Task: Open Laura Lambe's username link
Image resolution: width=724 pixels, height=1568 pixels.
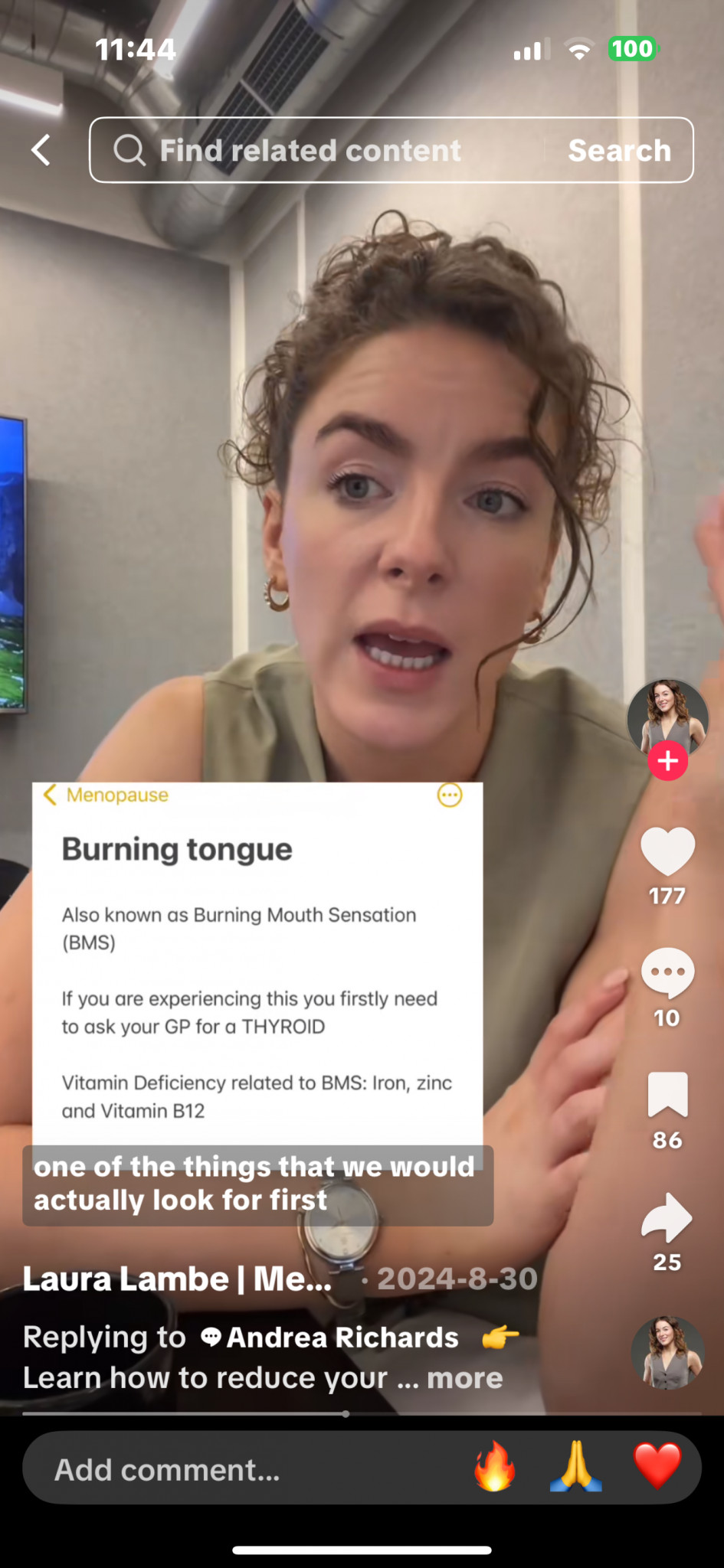Action: [177, 1279]
